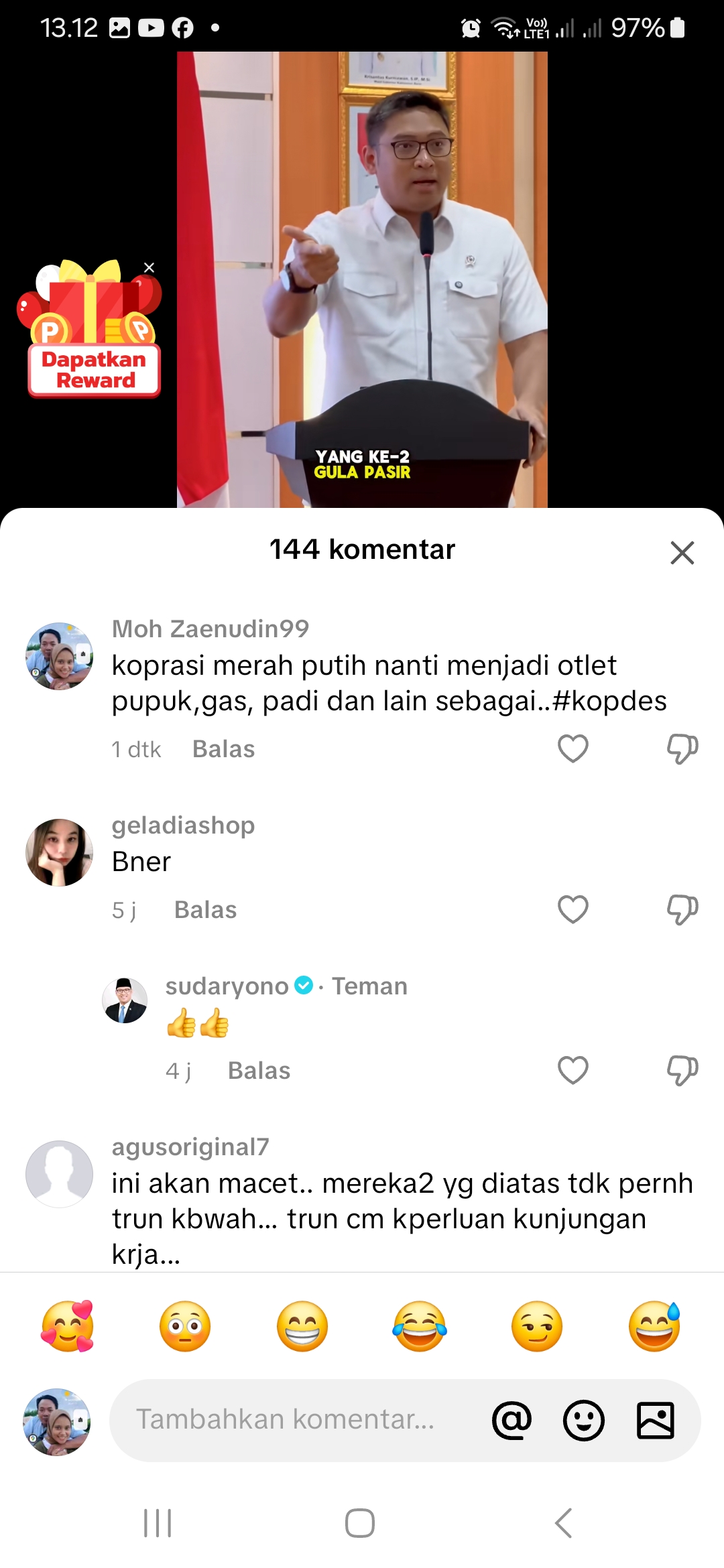Reply to Moh Zaenudin99's comment
The width and height of the screenshot is (724, 1568).
coord(223,749)
